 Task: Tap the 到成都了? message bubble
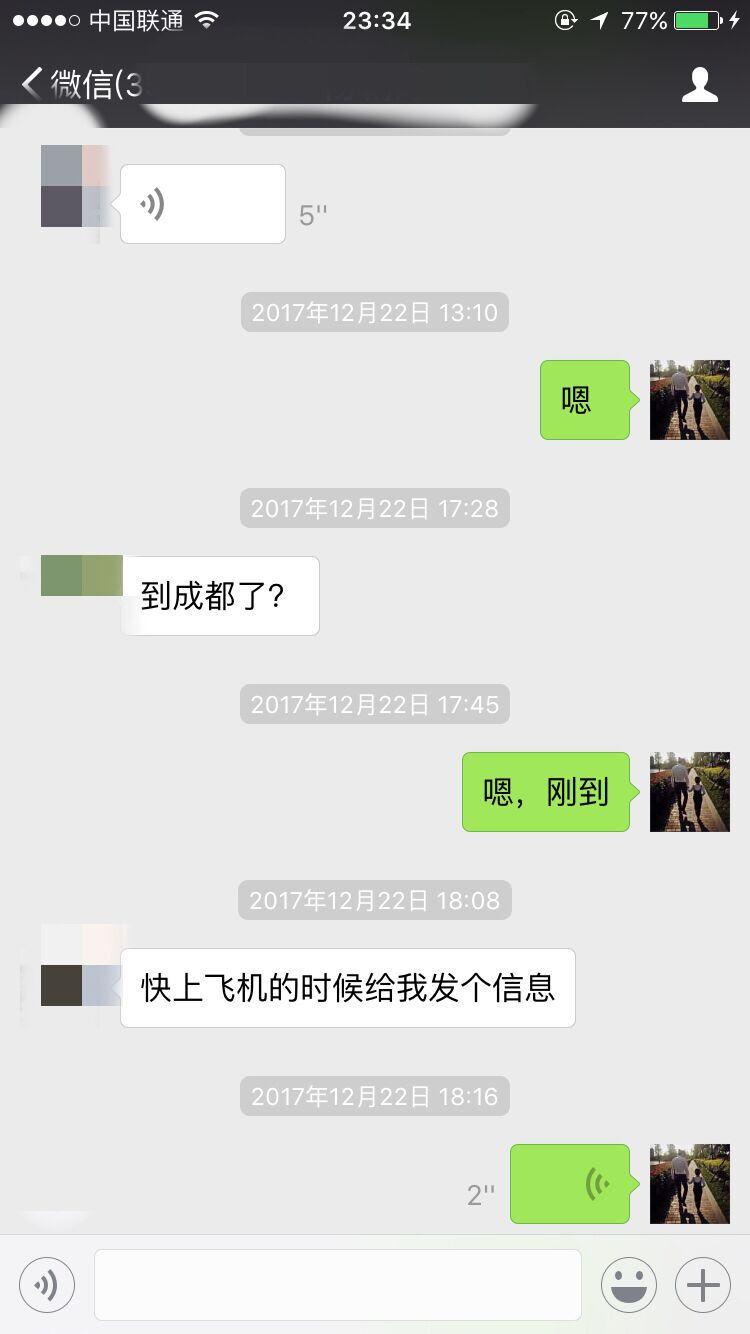point(219,595)
